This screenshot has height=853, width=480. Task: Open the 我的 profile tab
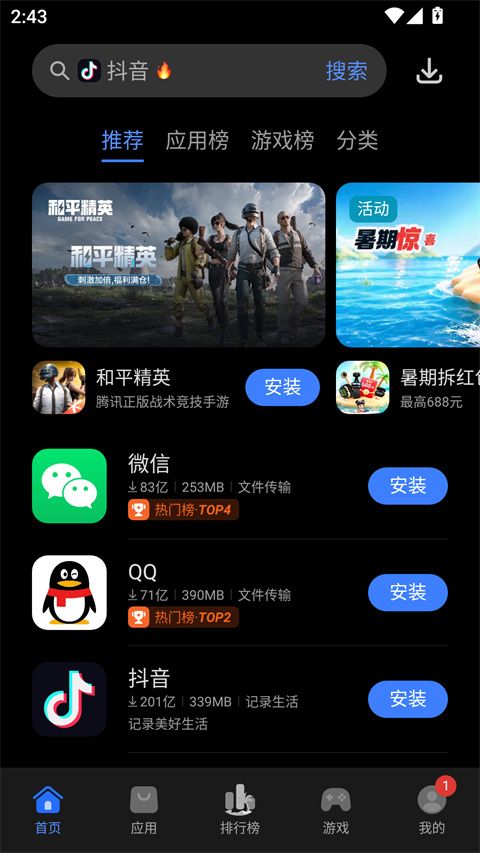pos(432,811)
